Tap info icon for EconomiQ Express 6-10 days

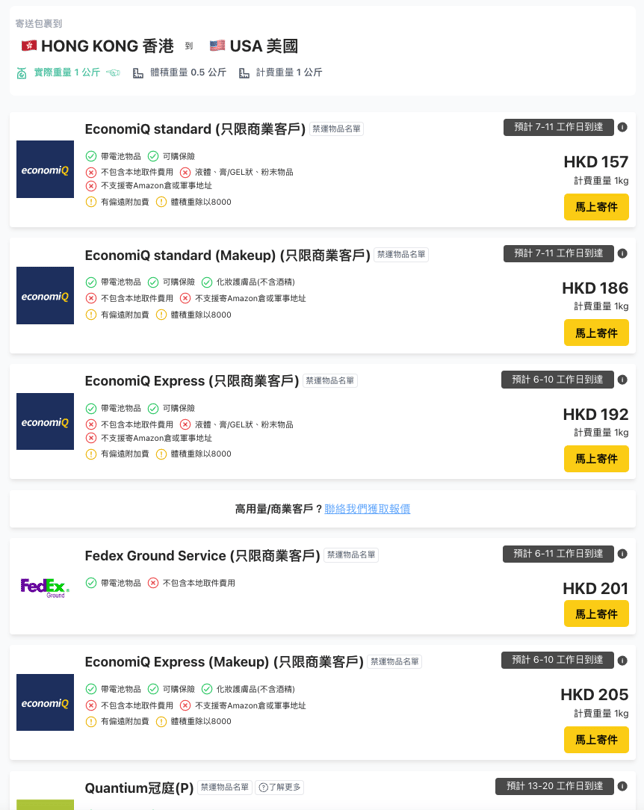pos(622,380)
